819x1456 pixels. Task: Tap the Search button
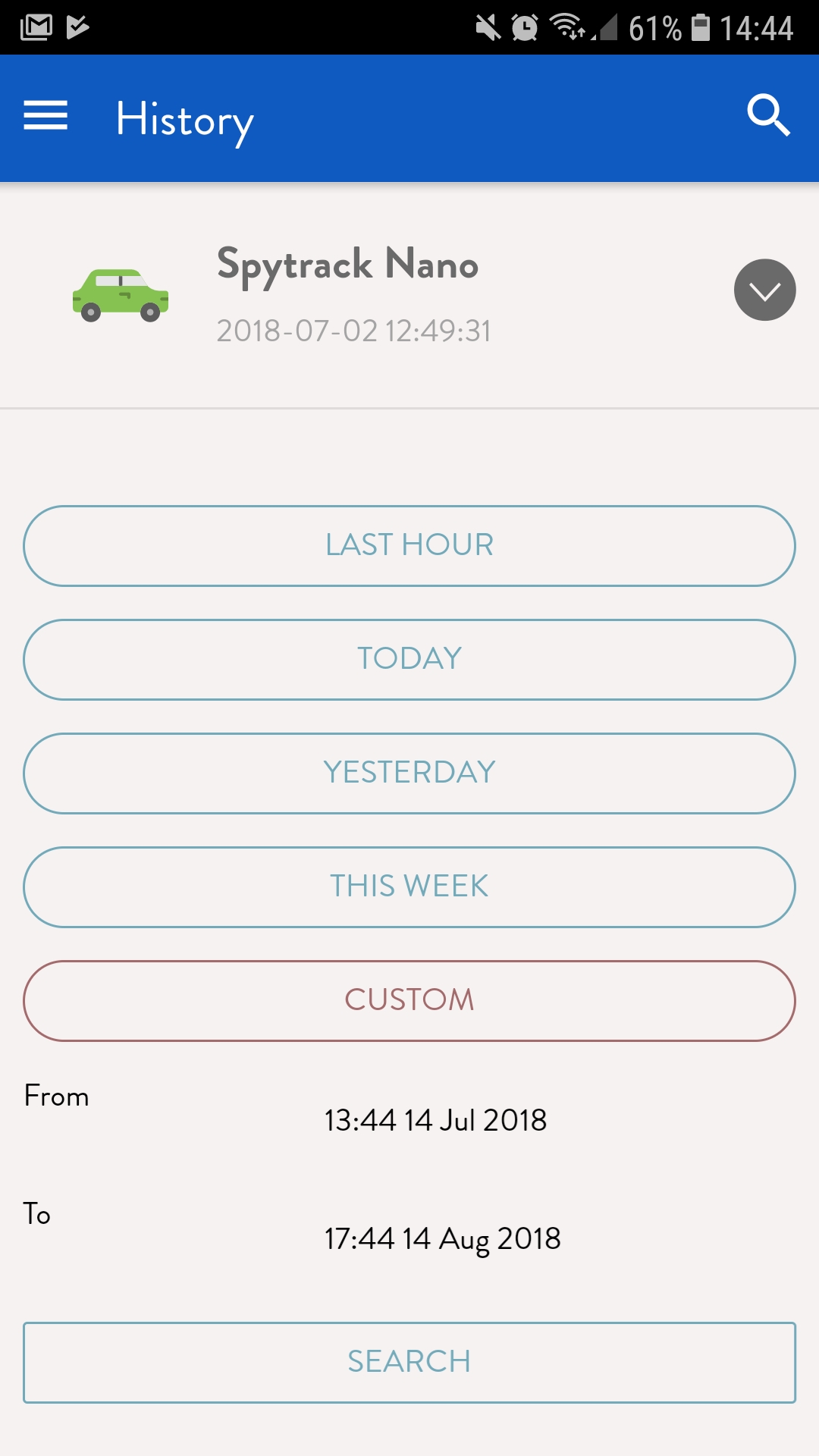tap(409, 1362)
